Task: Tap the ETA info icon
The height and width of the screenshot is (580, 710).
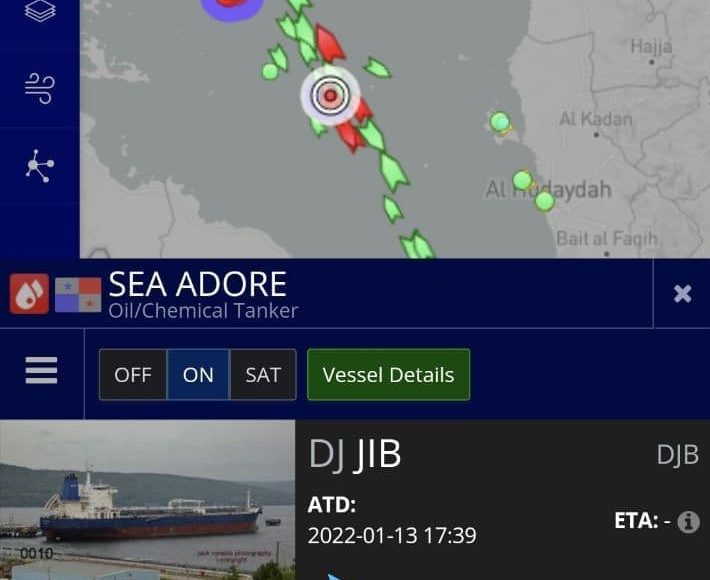Action: tap(688, 521)
